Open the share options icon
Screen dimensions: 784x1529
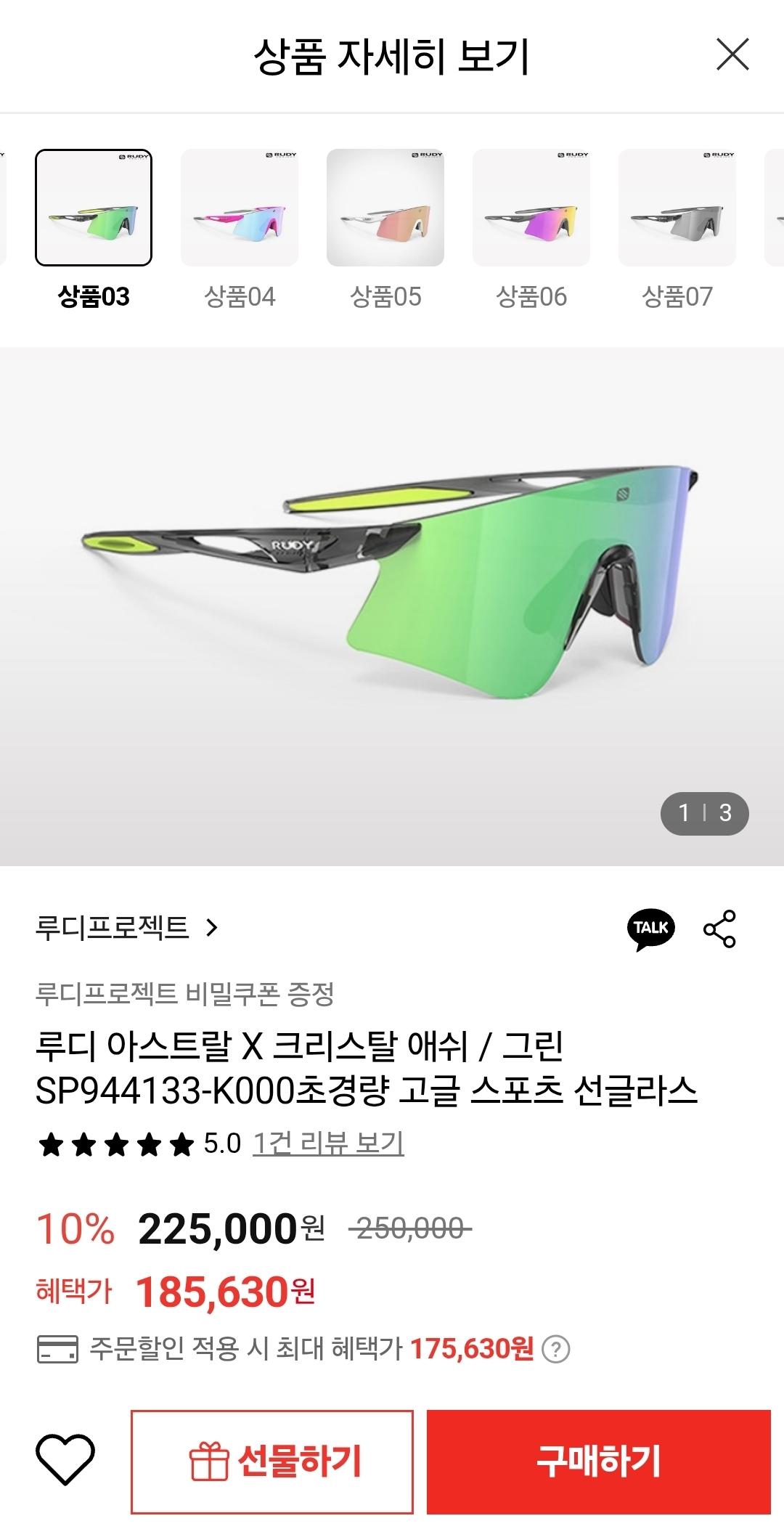pos(719,929)
